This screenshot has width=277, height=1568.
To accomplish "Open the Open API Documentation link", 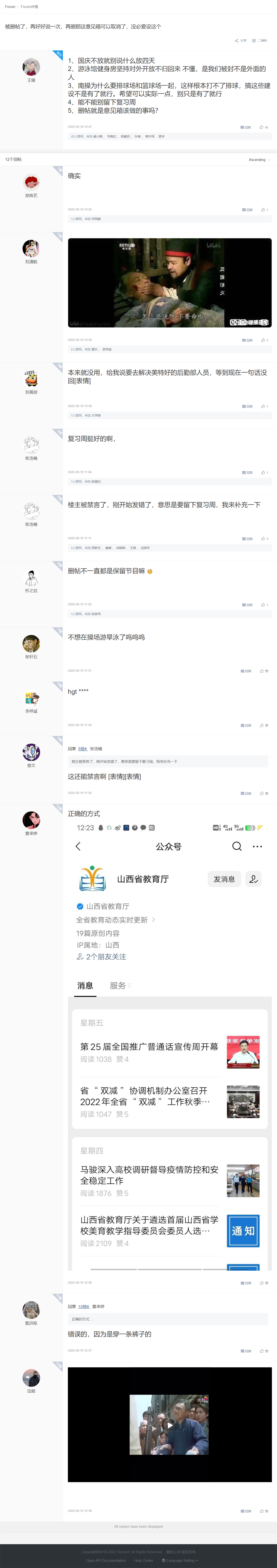I will tap(106, 1560).
